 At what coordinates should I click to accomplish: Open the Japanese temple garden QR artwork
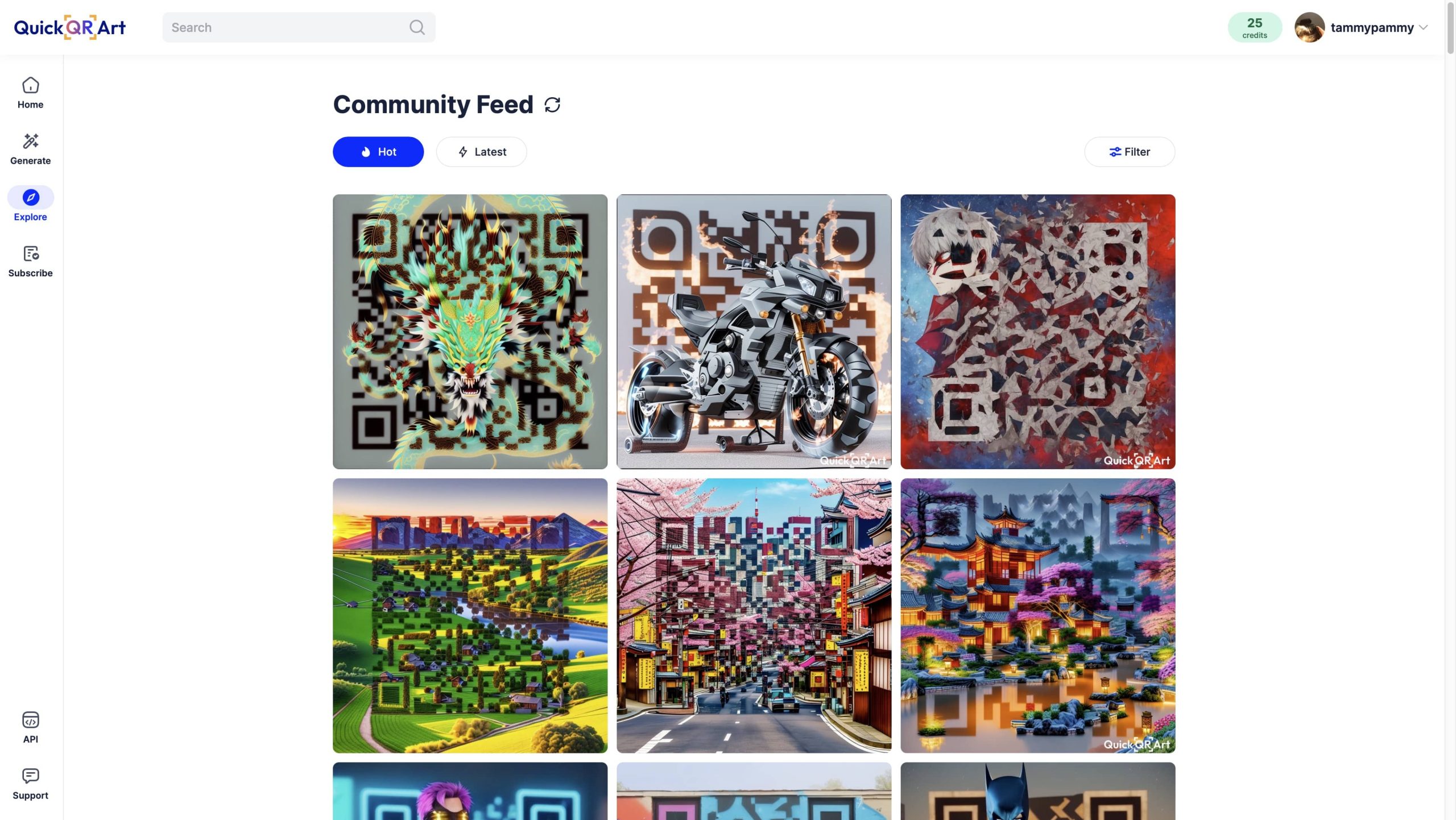pos(1037,615)
